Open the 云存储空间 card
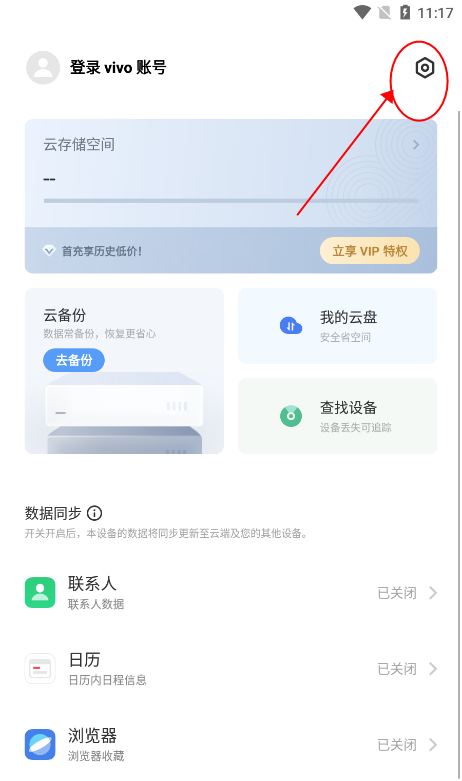Screen dimensions: 462x781 pos(231,173)
